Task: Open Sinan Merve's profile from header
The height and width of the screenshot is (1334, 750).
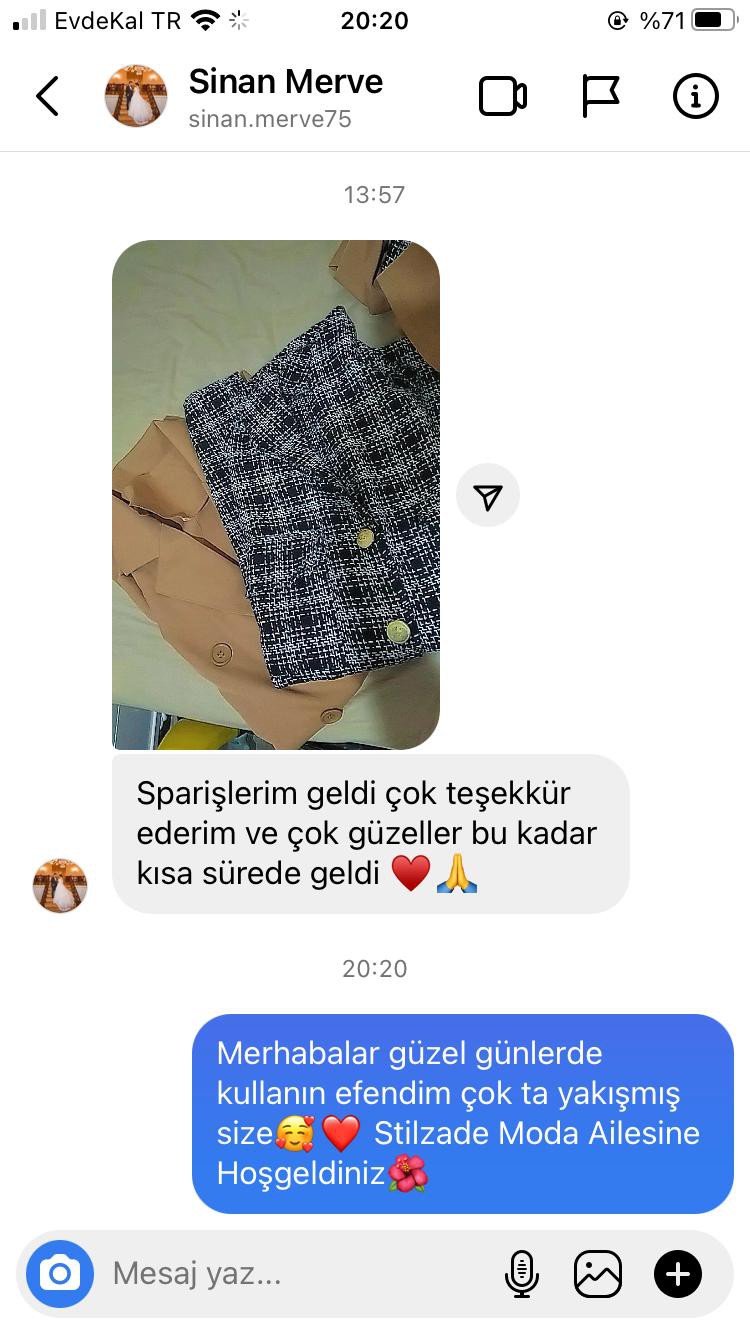Action: [285, 97]
